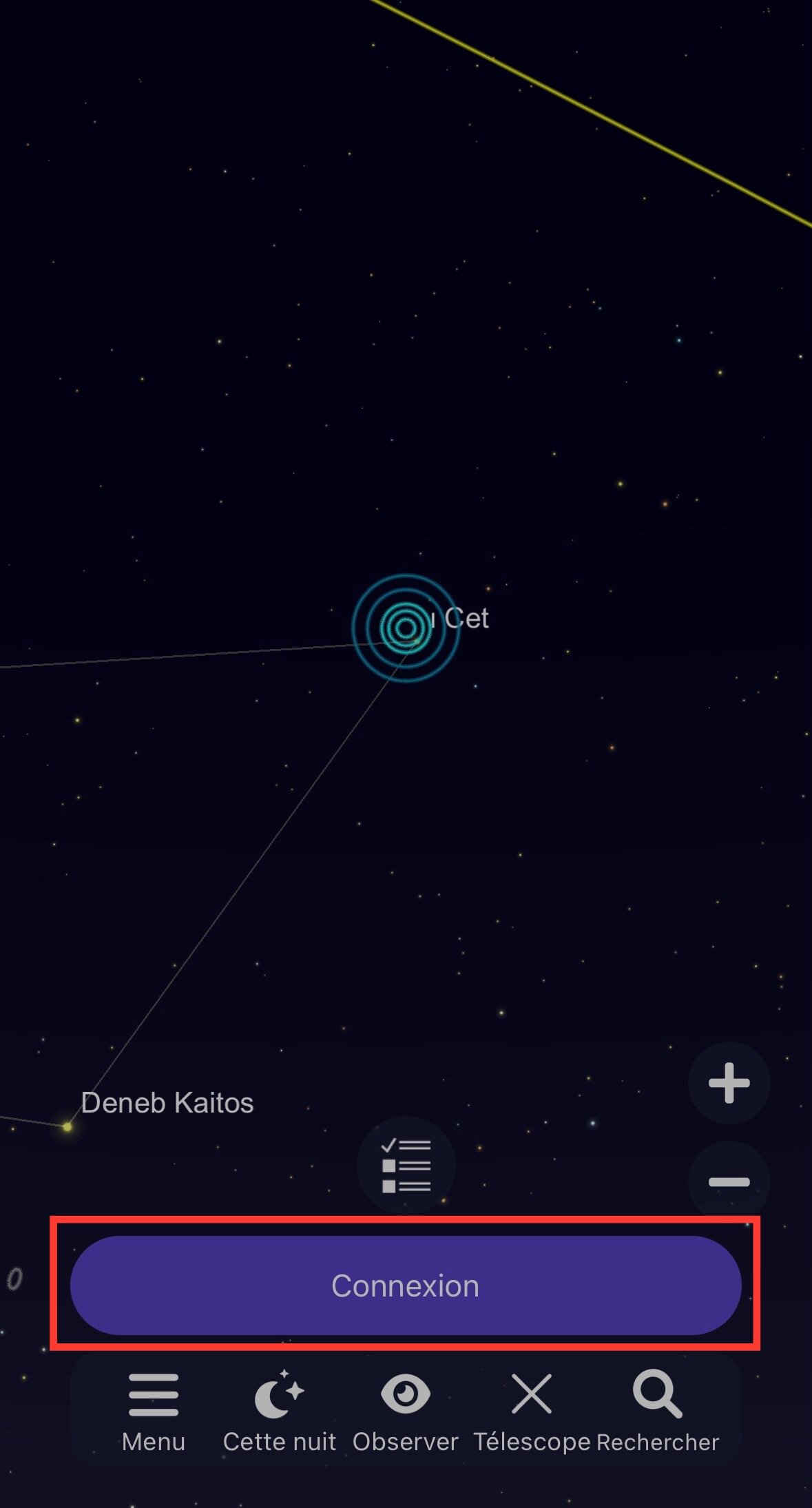Screen dimensions: 812x1508
Task: Open the checklist icon
Action: tap(406, 1165)
